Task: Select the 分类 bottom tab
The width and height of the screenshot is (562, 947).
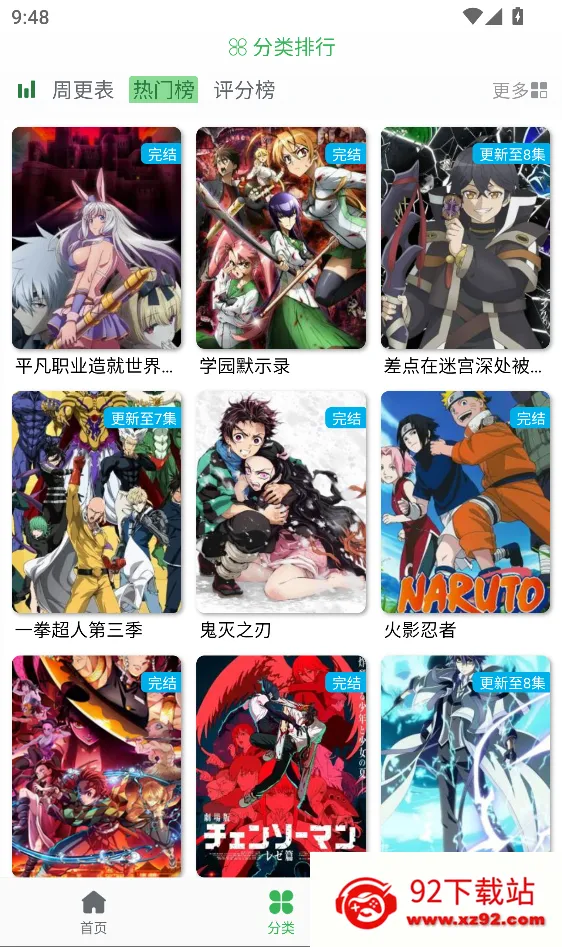Action: click(x=281, y=913)
